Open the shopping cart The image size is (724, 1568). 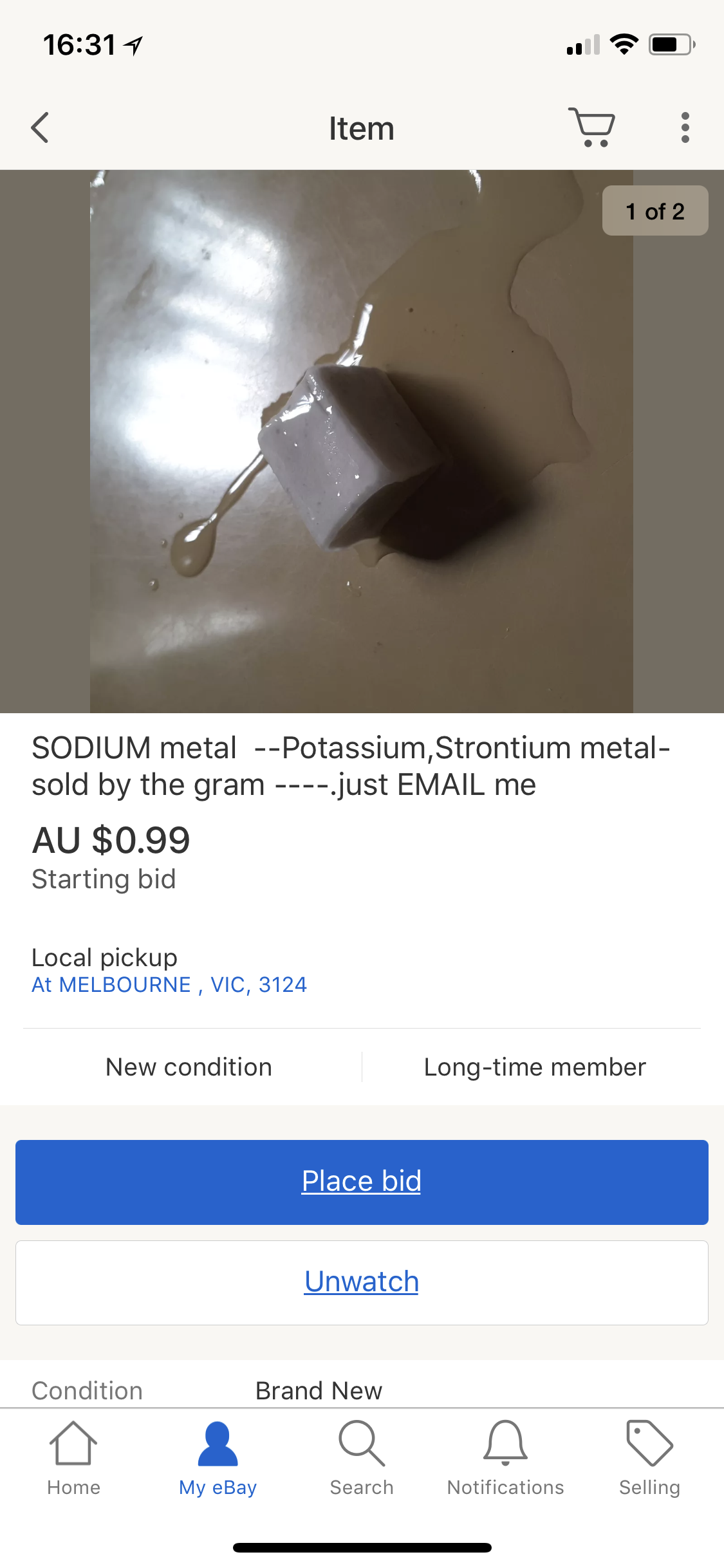591,127
